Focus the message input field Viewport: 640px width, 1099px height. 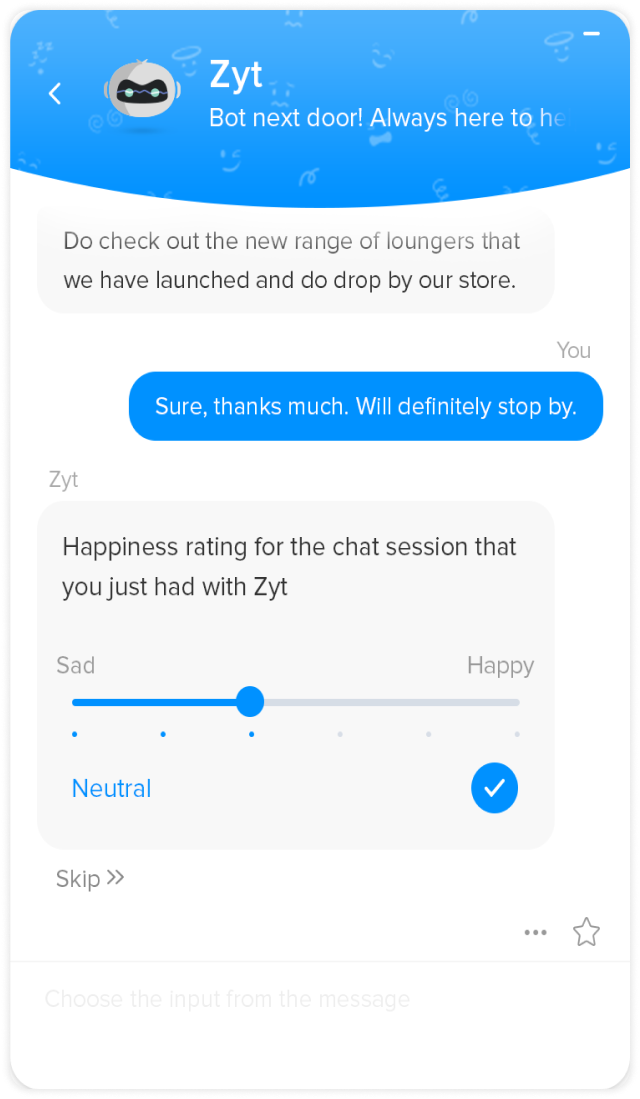click(x=300, y=999)
